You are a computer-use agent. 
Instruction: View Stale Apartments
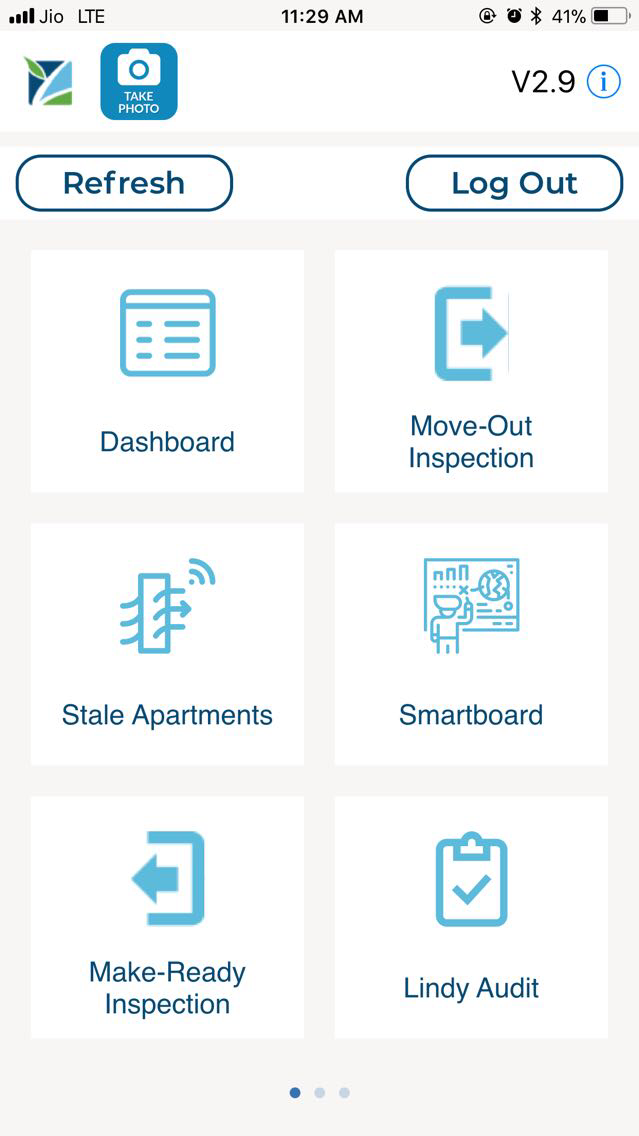[x=167, y=644]
